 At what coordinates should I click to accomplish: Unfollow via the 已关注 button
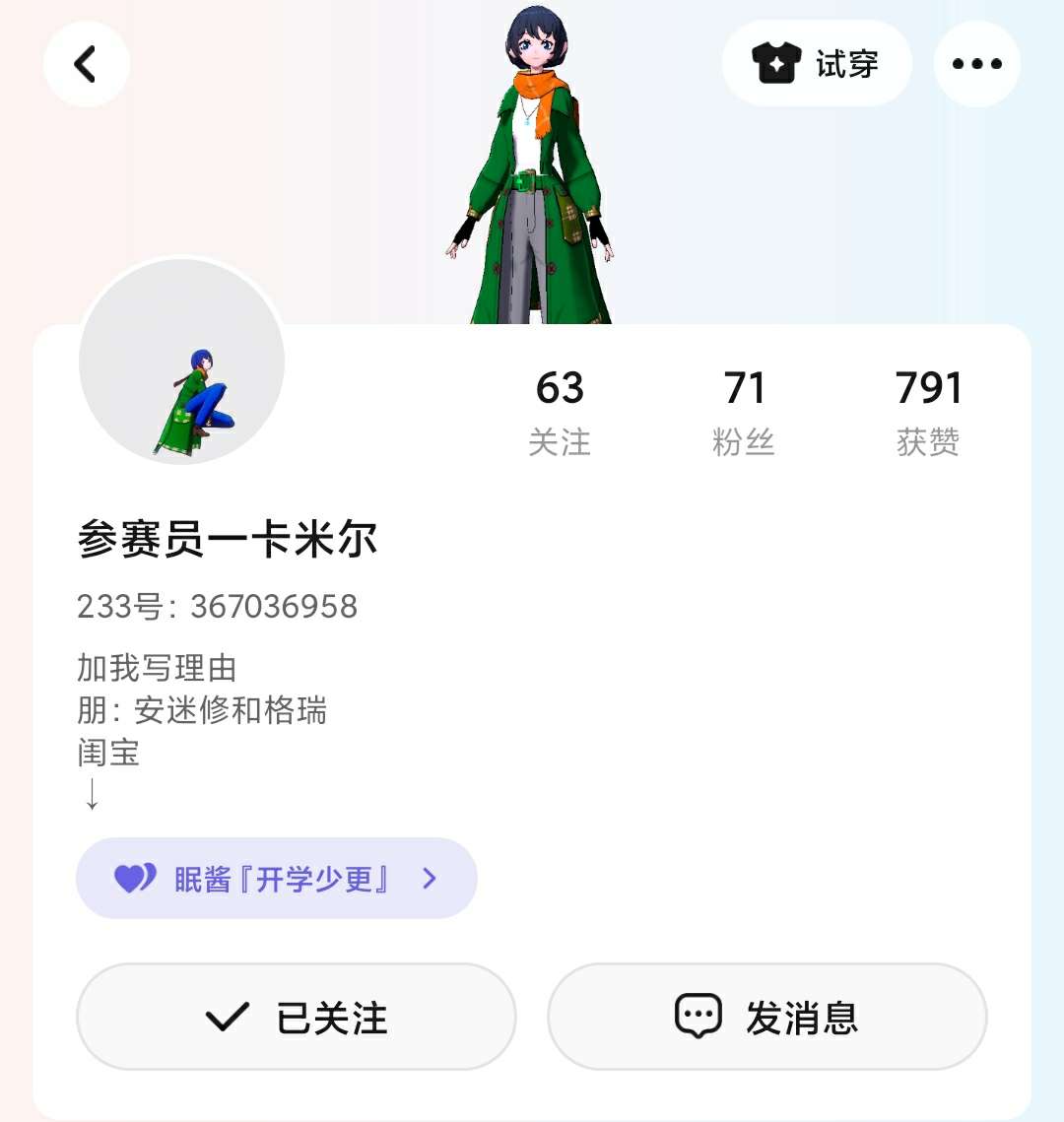tap(297, 1017)
